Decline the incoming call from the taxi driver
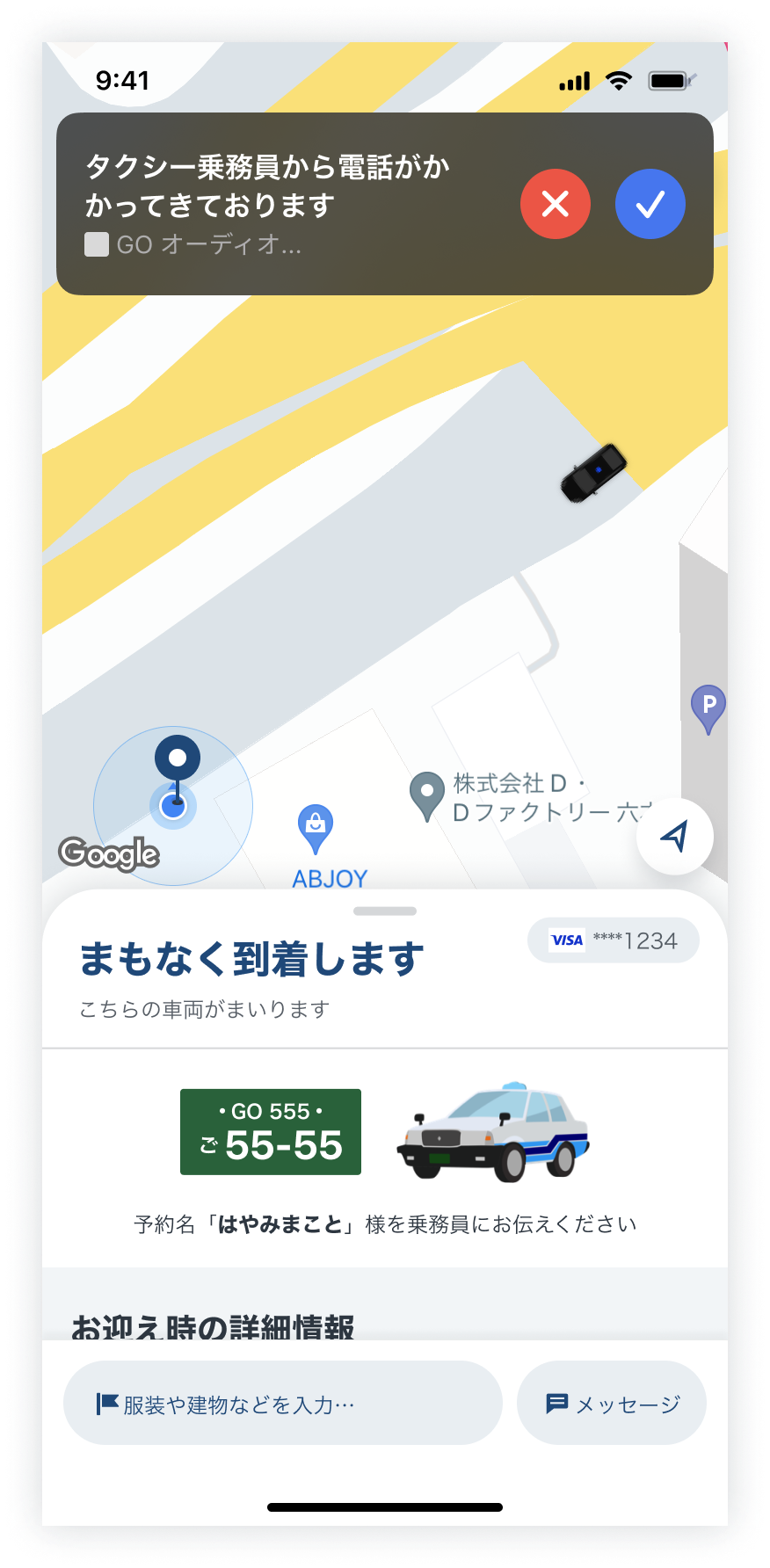 tap(556, 204)
